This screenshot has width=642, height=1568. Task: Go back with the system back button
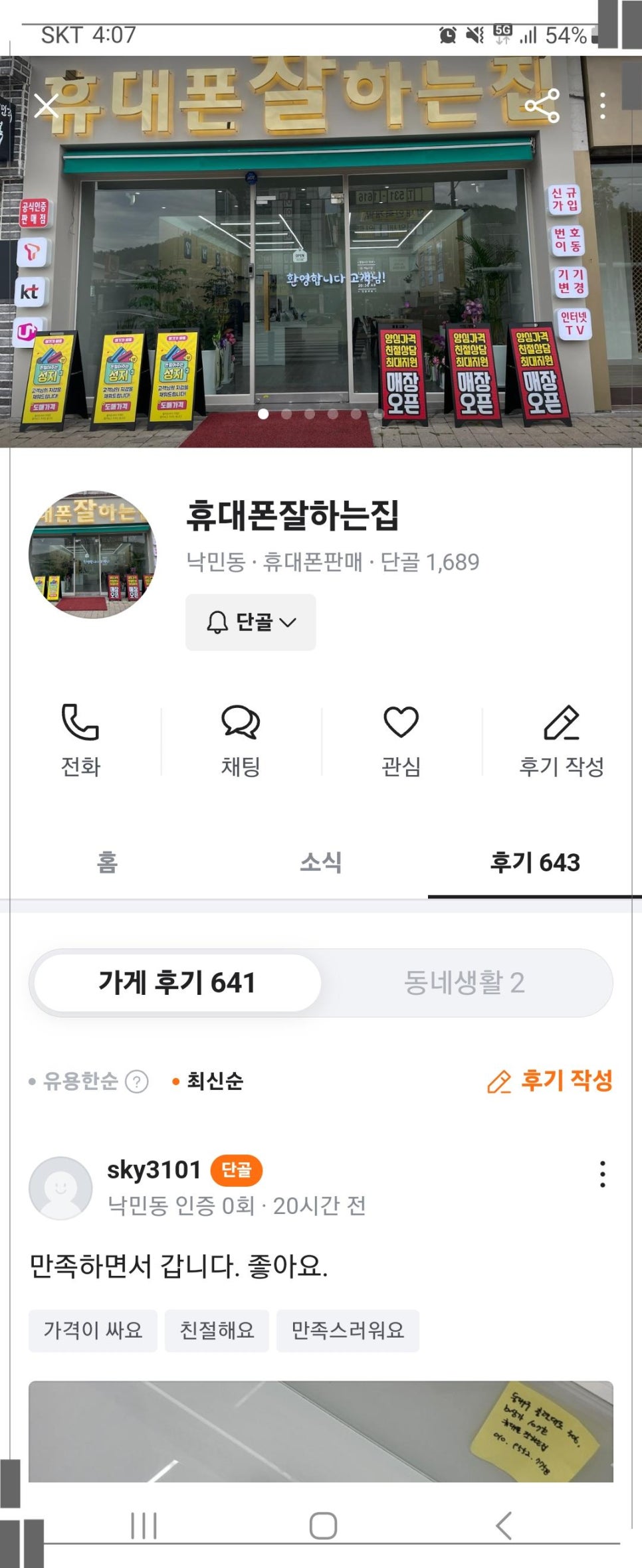point(504,1525)
